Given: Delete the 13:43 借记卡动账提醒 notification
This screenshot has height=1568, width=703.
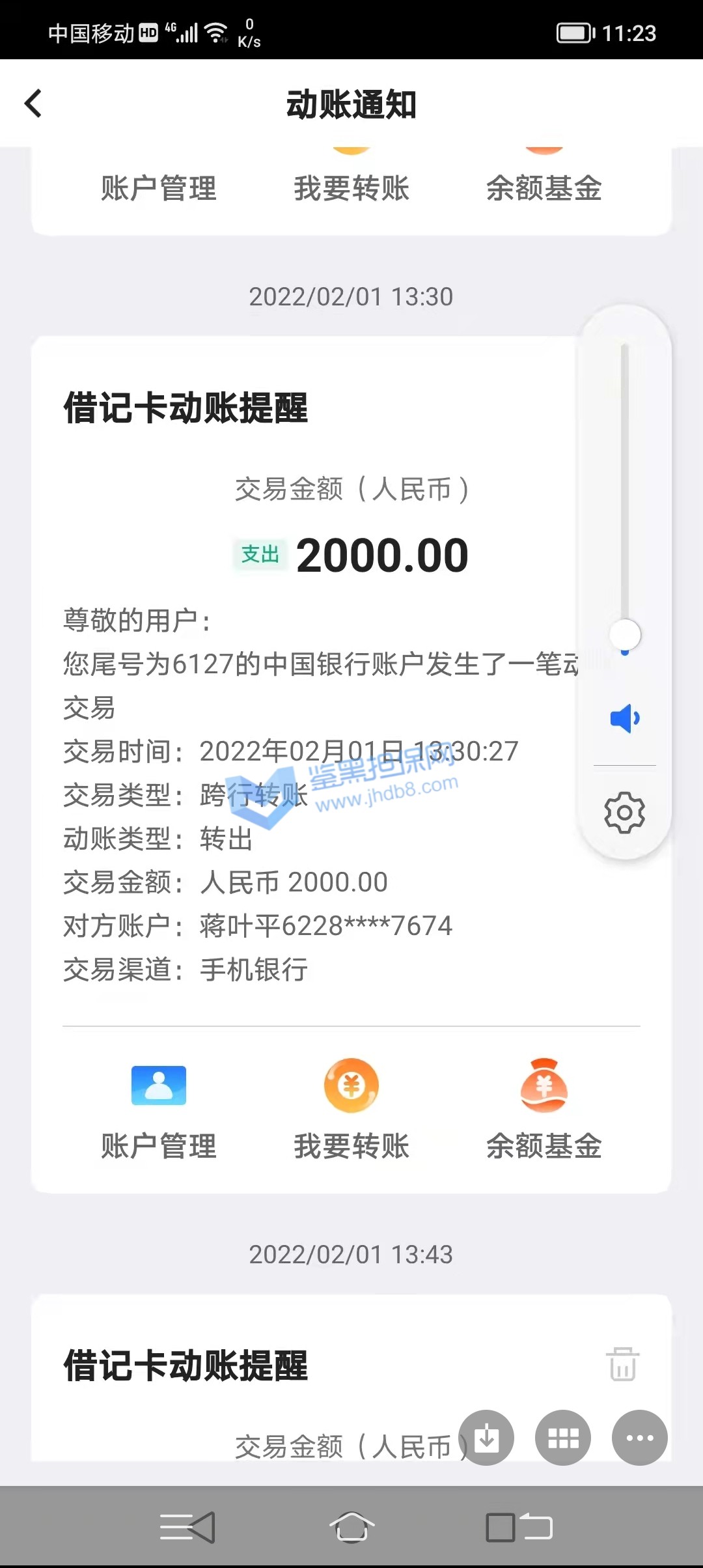Looking at the screenshot, I should pyautogui.click(x=622, y=1364).
